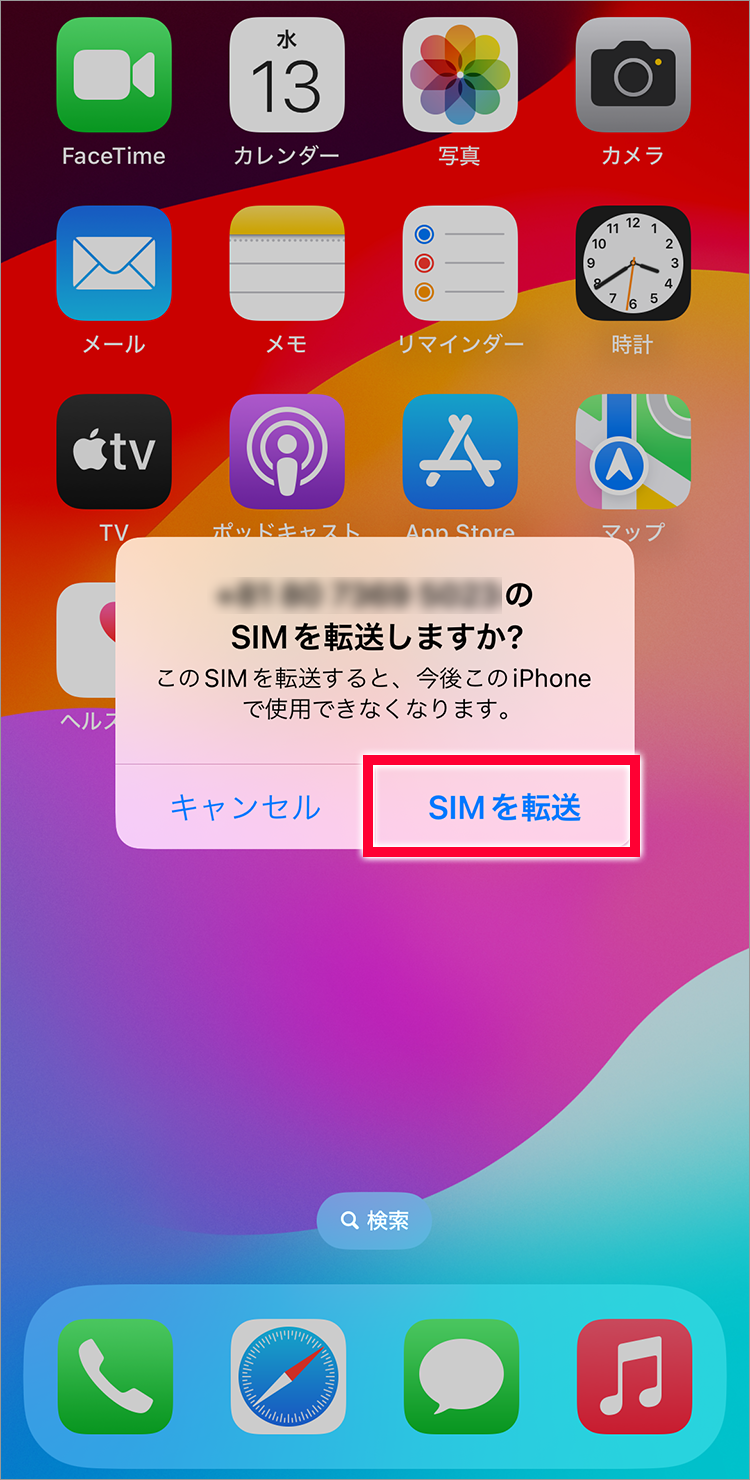Launch the 写真 app
750x1480 pixels.
460,75
